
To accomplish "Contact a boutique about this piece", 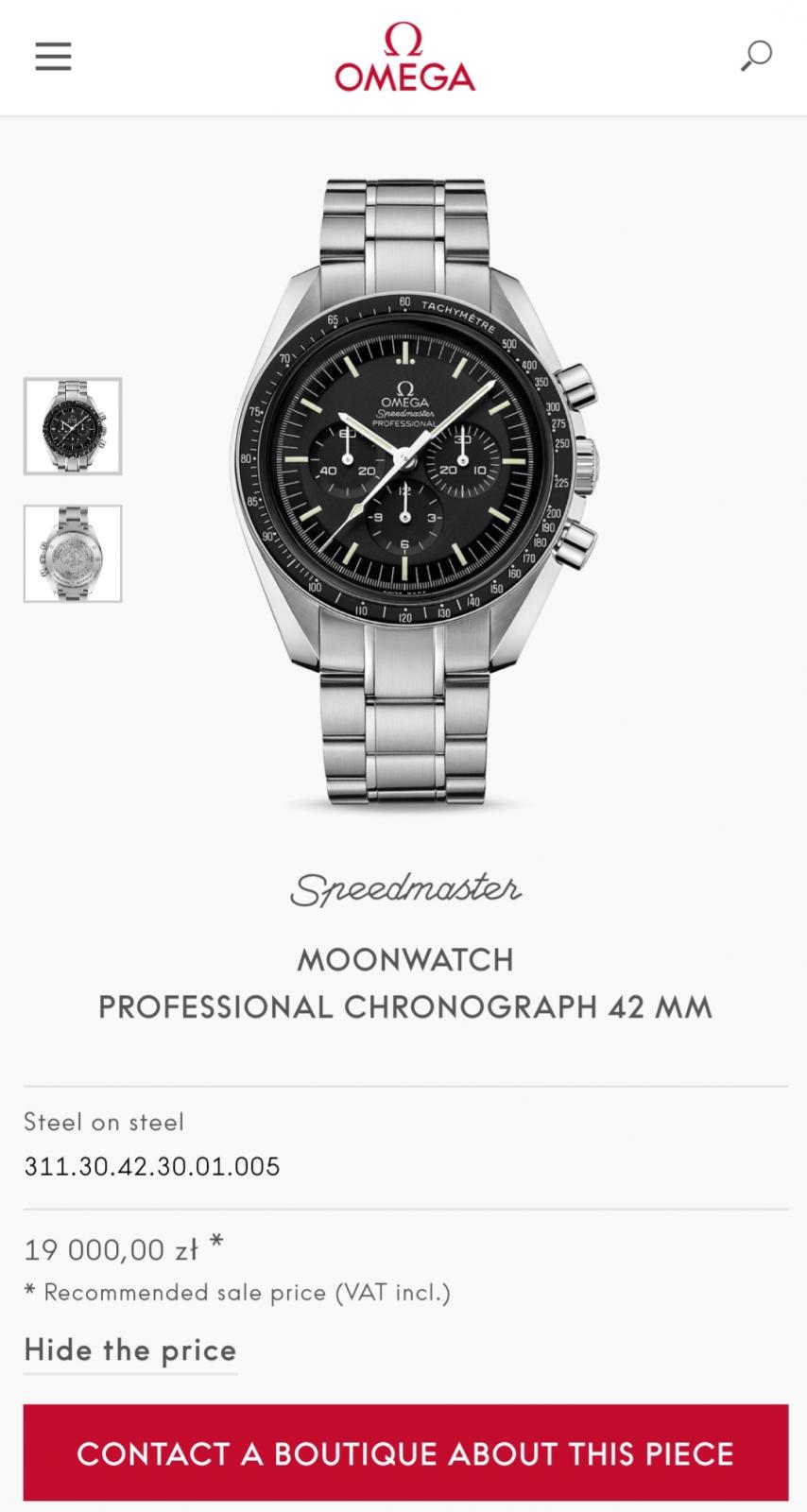I will pos(405,1453).
